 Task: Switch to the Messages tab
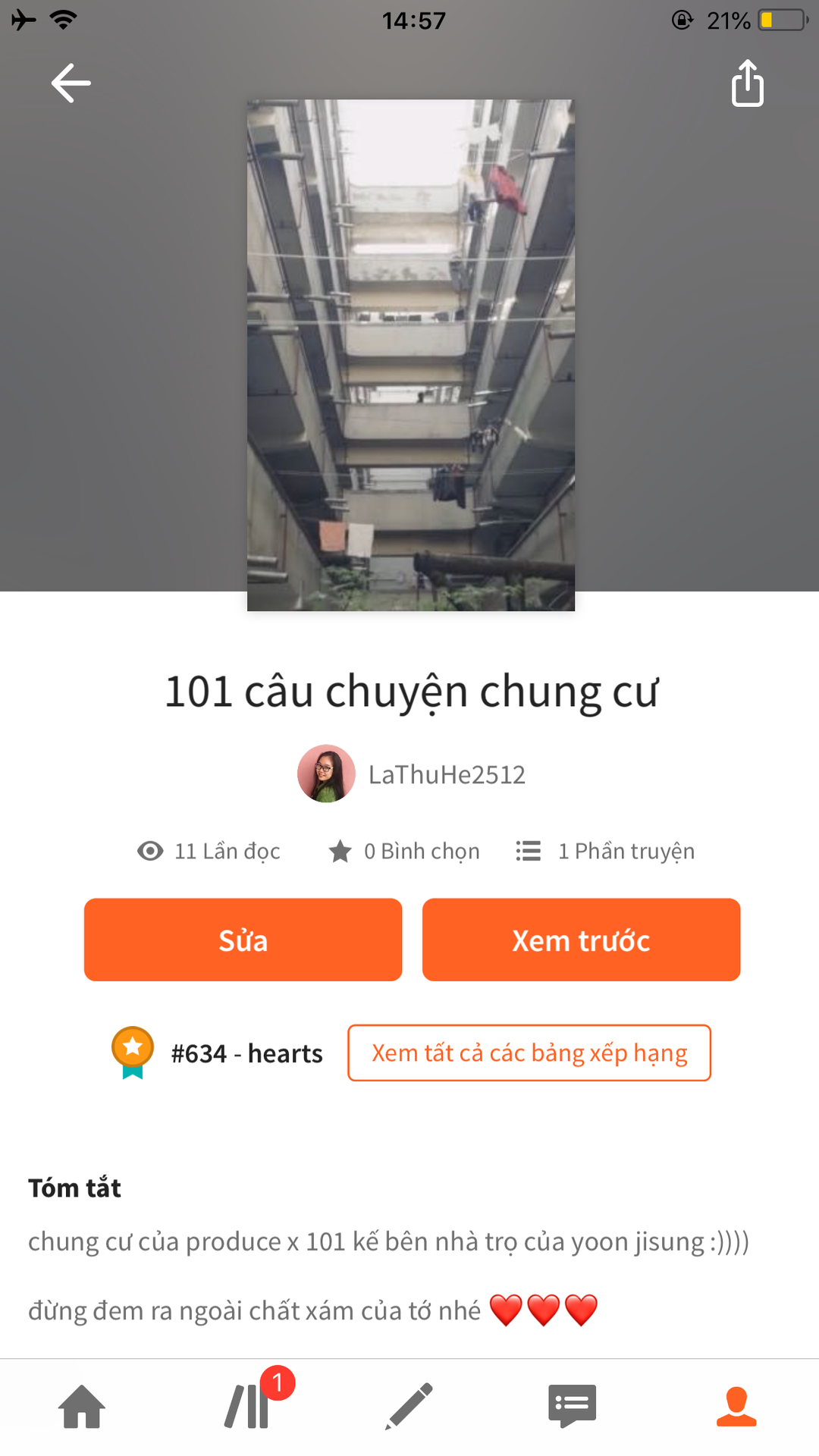tap(573, 1406)
